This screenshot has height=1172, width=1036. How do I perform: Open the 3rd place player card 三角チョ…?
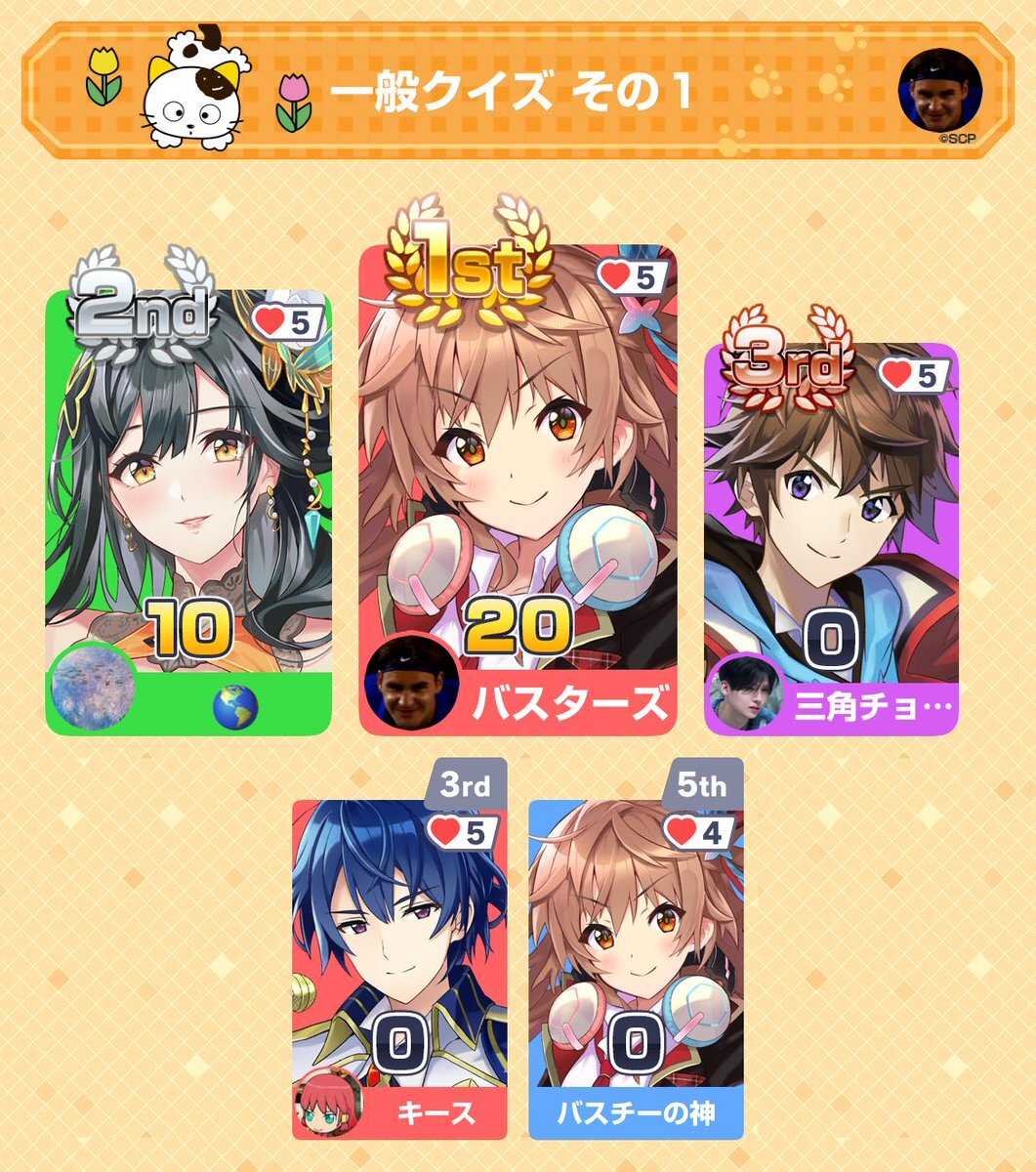coord(831,537)
